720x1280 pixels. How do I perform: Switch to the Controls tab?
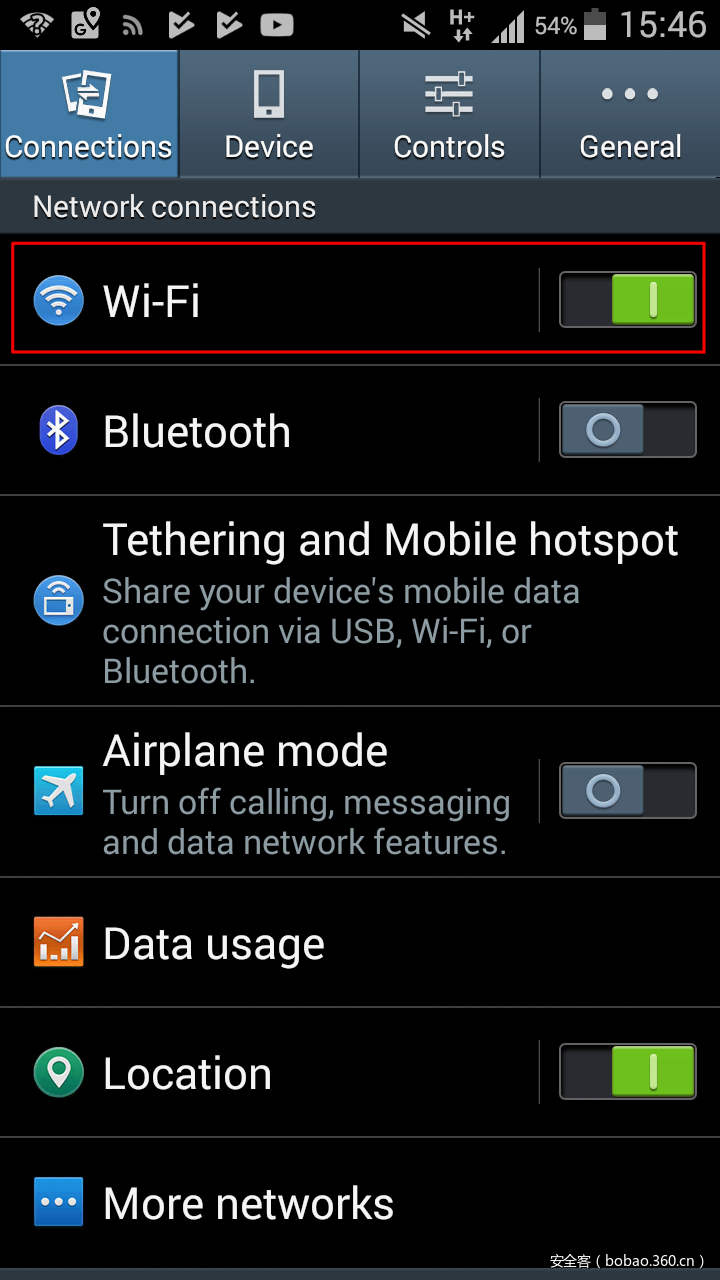449,115
